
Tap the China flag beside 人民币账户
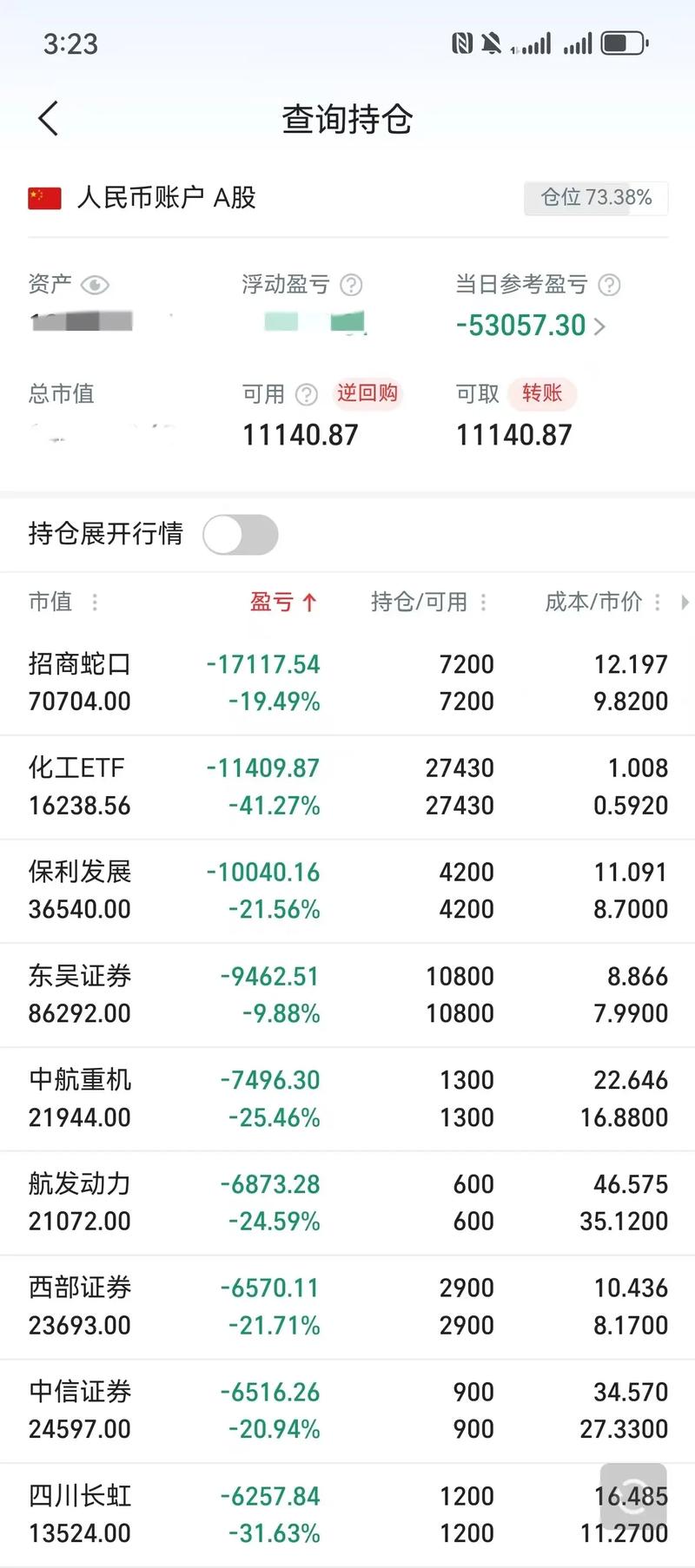[43, 197]
